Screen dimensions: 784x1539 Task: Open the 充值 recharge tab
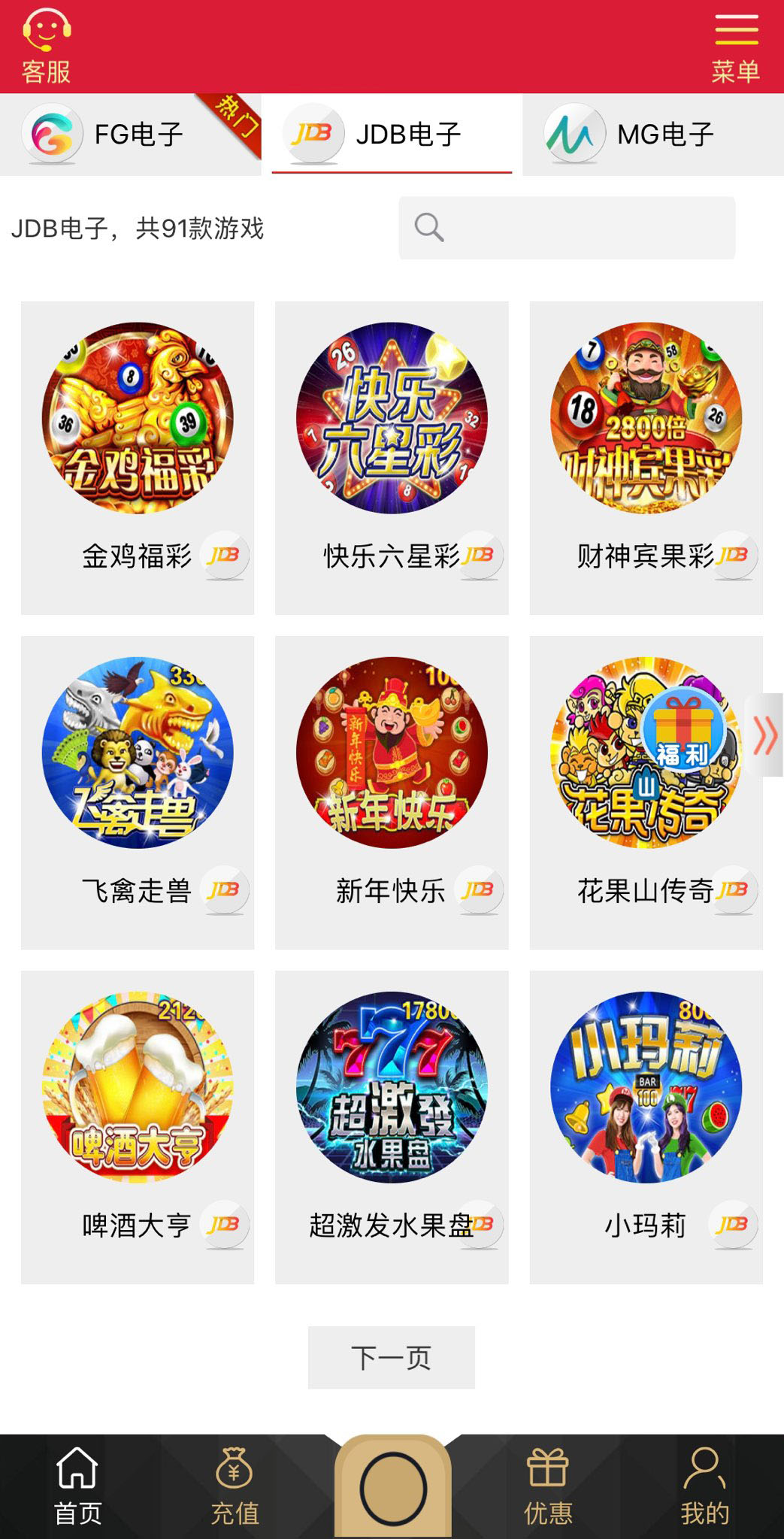(x=235, y=1486)
